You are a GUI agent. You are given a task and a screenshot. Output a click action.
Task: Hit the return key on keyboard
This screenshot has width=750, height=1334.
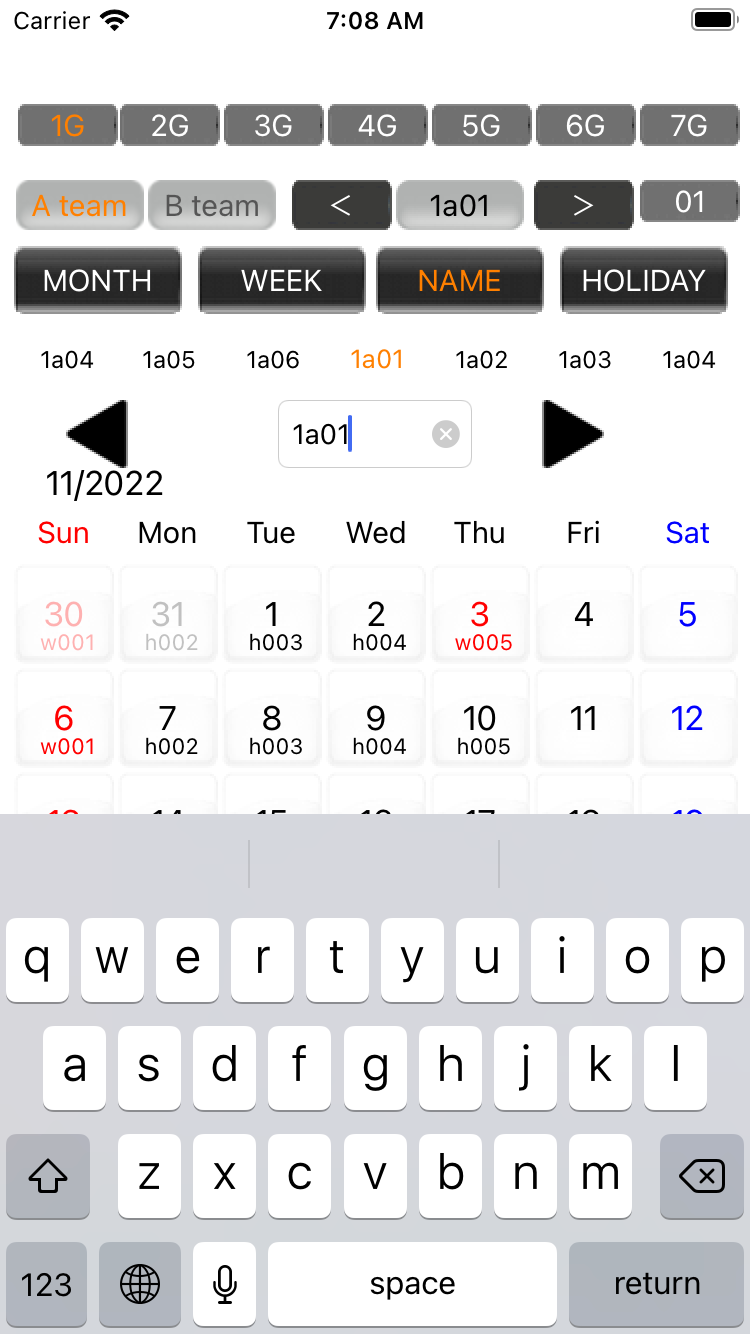click(x=656, y=1284)
